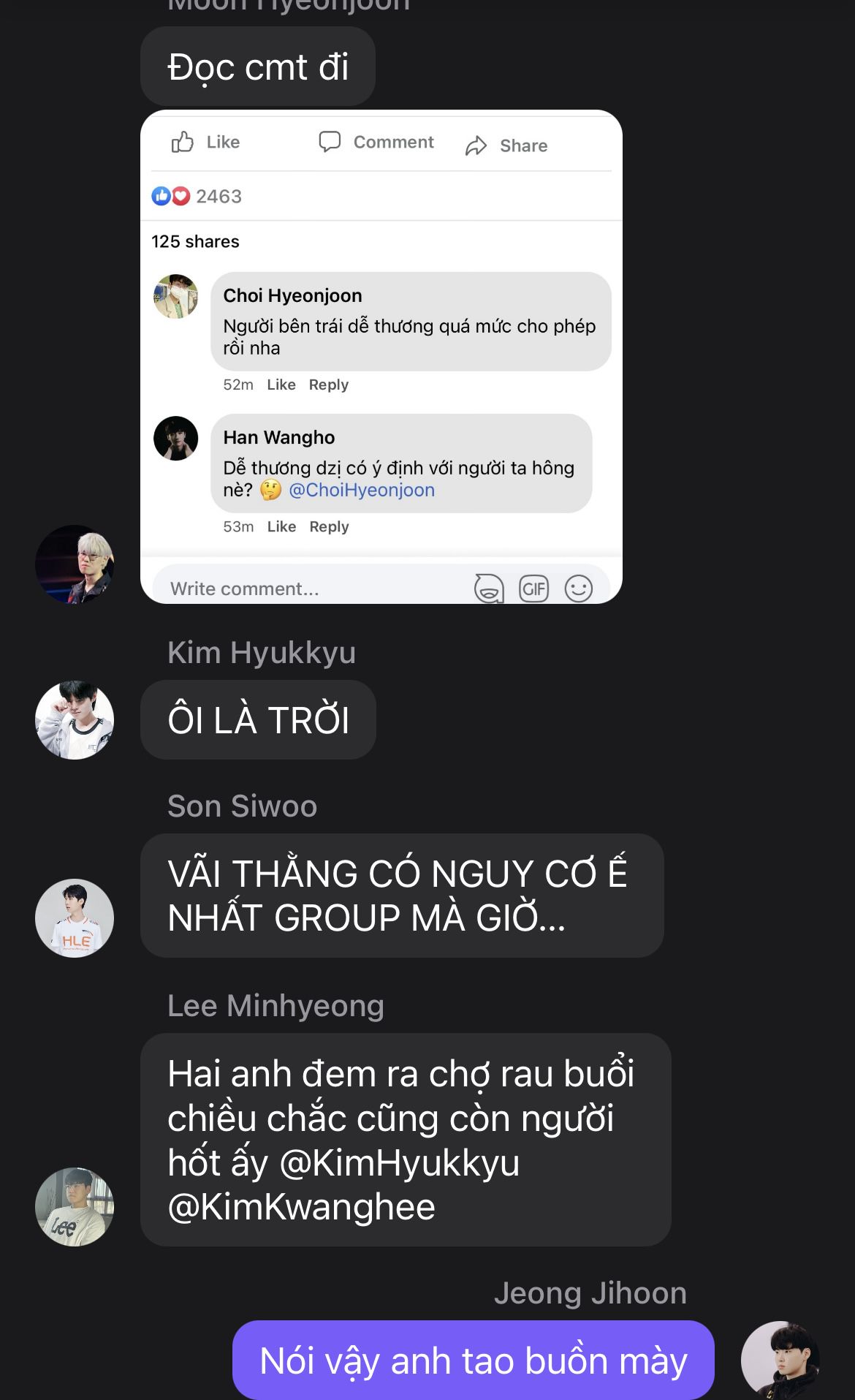The width and height of the screenshot is (855, 1400).
Task: Open the shared comment screenshot image
Action: 381,357
